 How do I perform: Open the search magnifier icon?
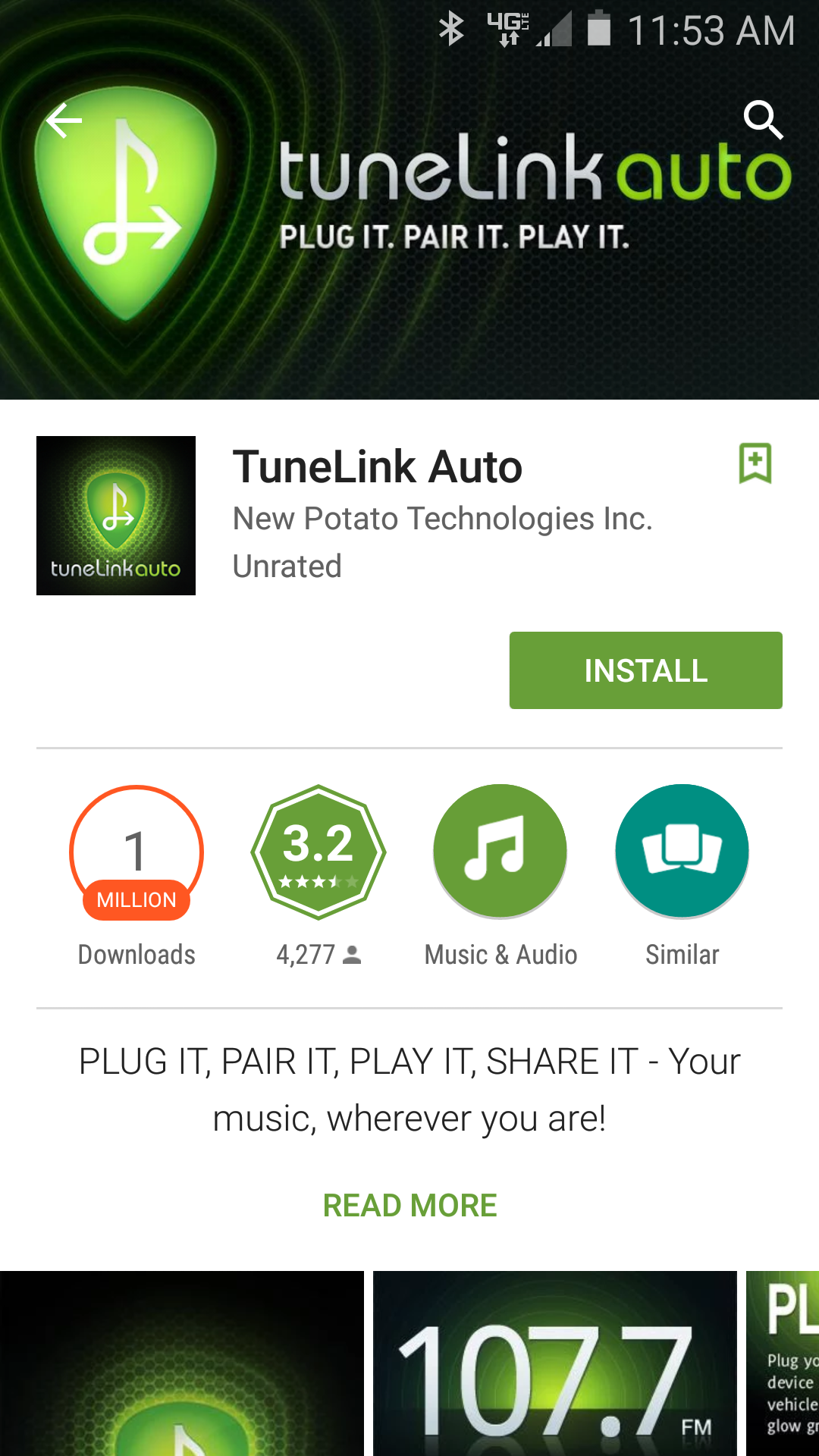click(x=763, y=120)
